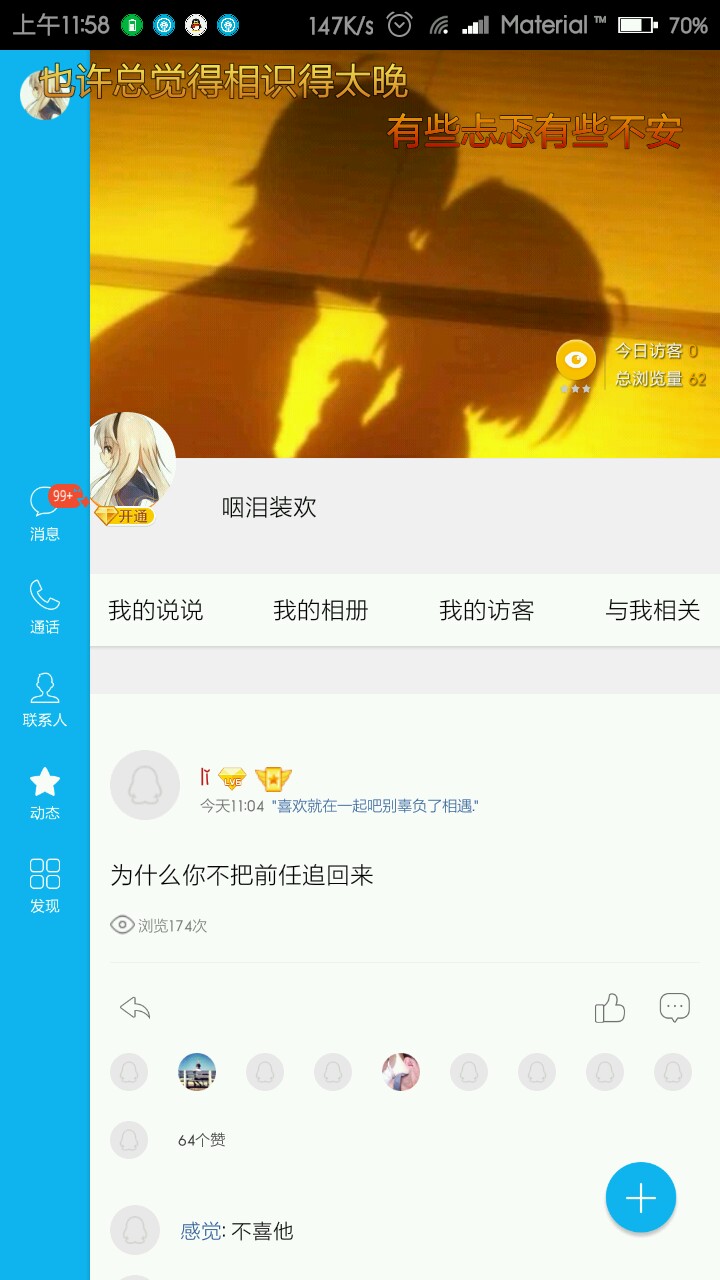View 我的相册 album tab
Screen dimensions: 720x1280
(321, 610)
